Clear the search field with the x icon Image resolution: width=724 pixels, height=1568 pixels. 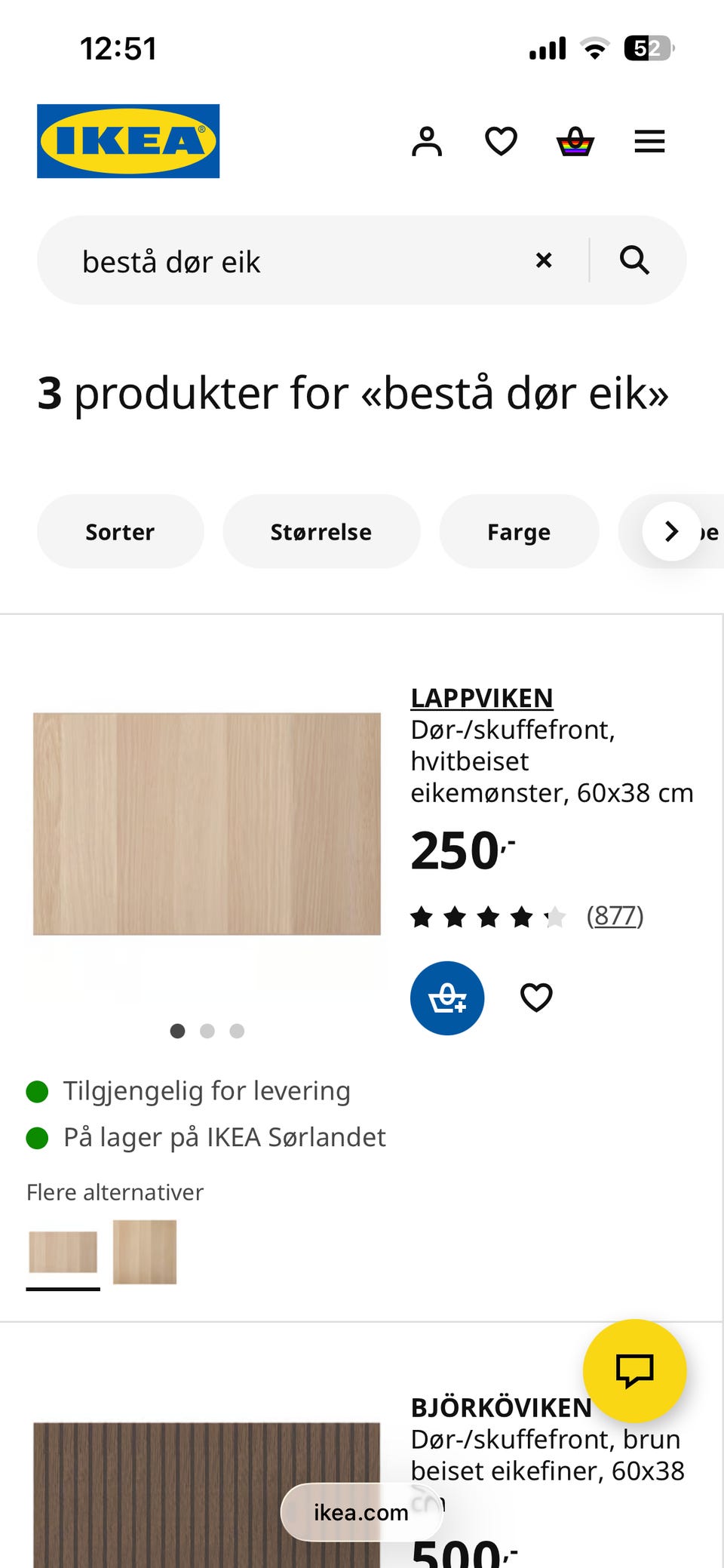(x=544, y=260)
